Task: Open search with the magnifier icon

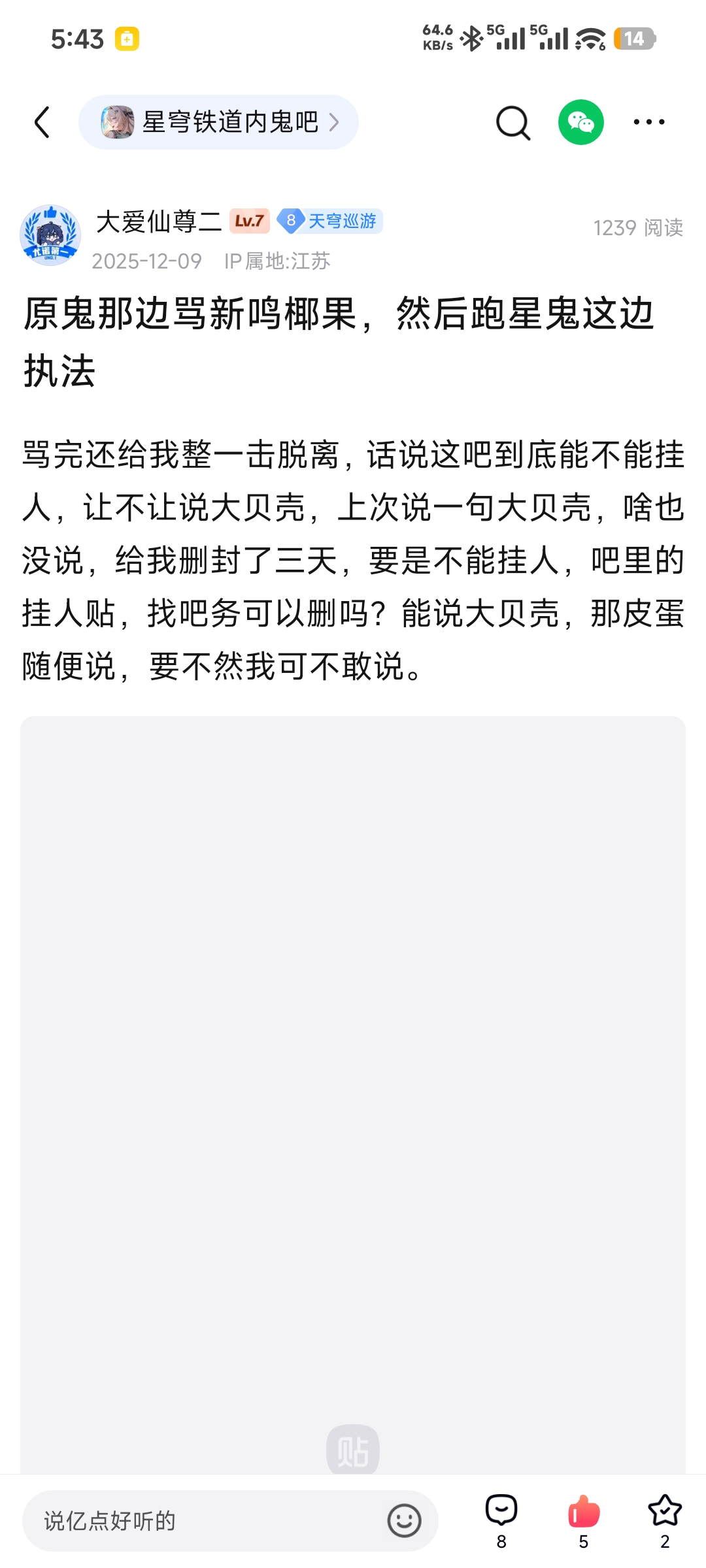Action: click(513, 122)
